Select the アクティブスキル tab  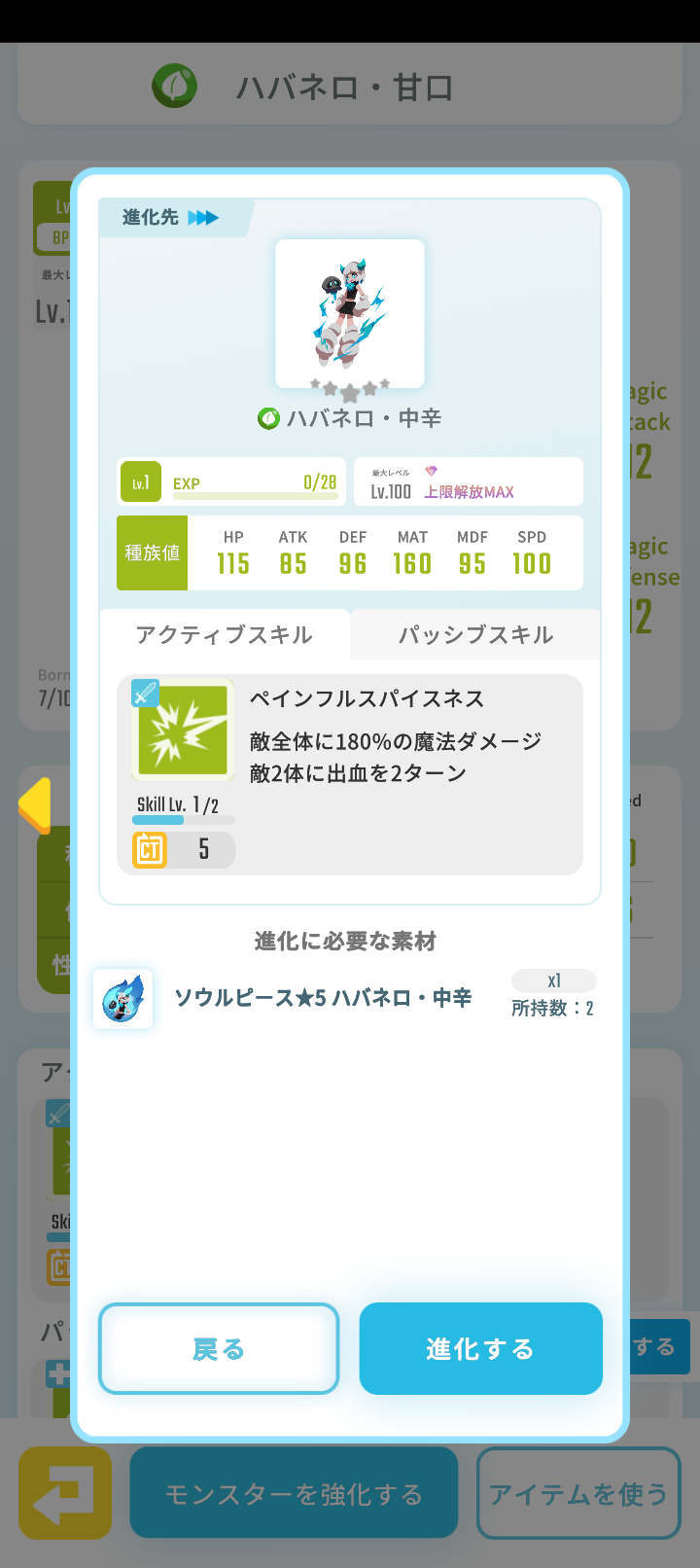(x=225, y=633)
